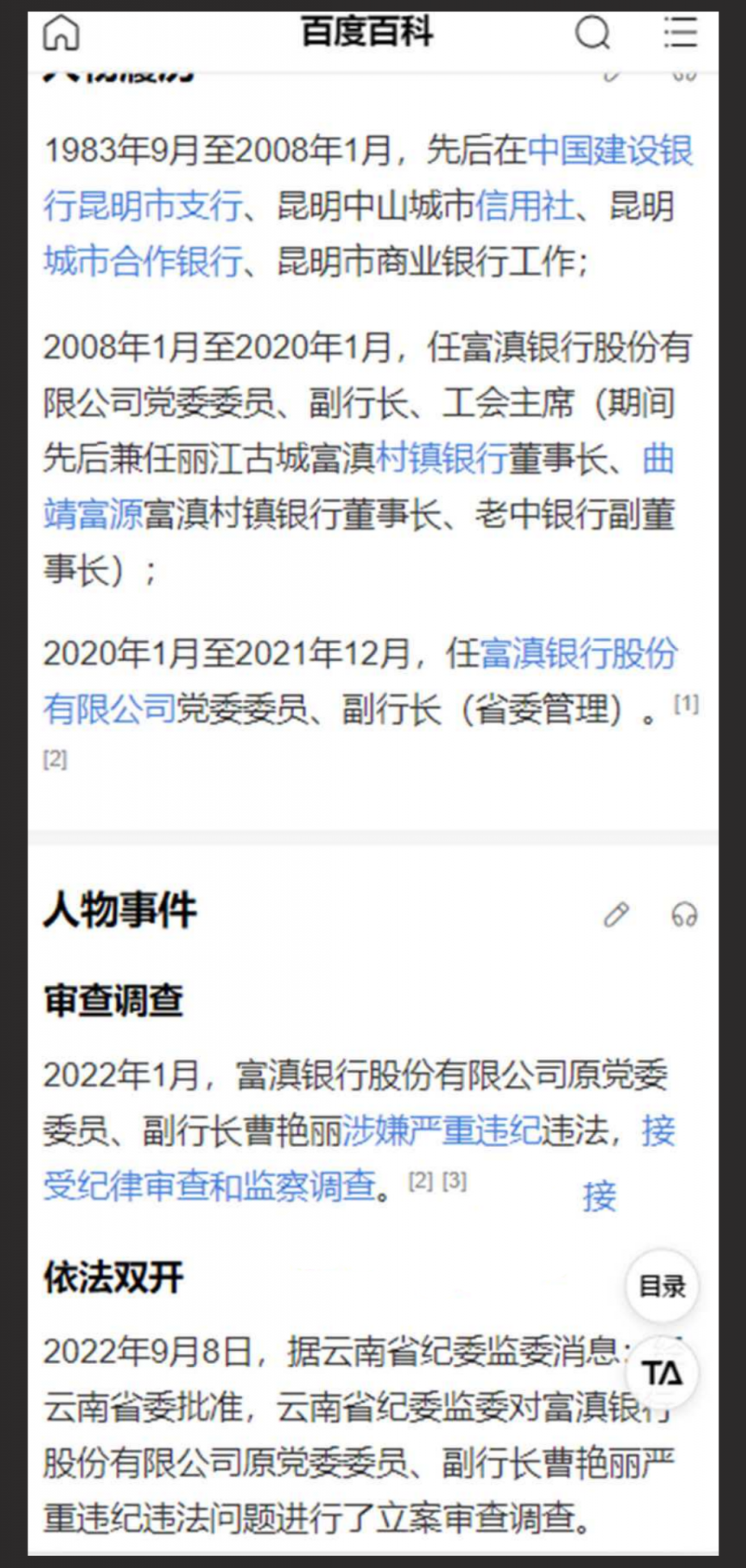Expand the table of contents via 目录

[x=661, y=1286]
